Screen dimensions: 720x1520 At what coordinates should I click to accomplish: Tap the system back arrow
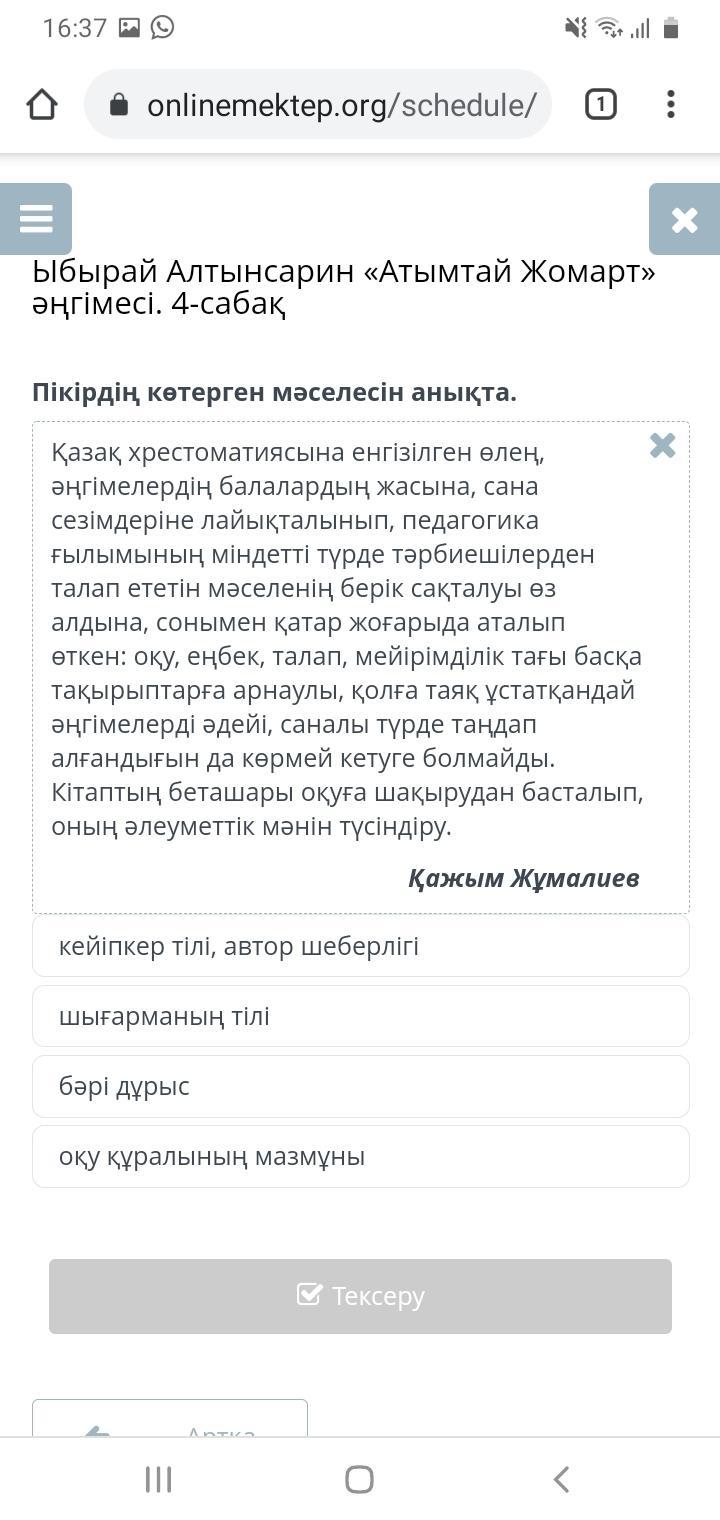point(561,1479)
